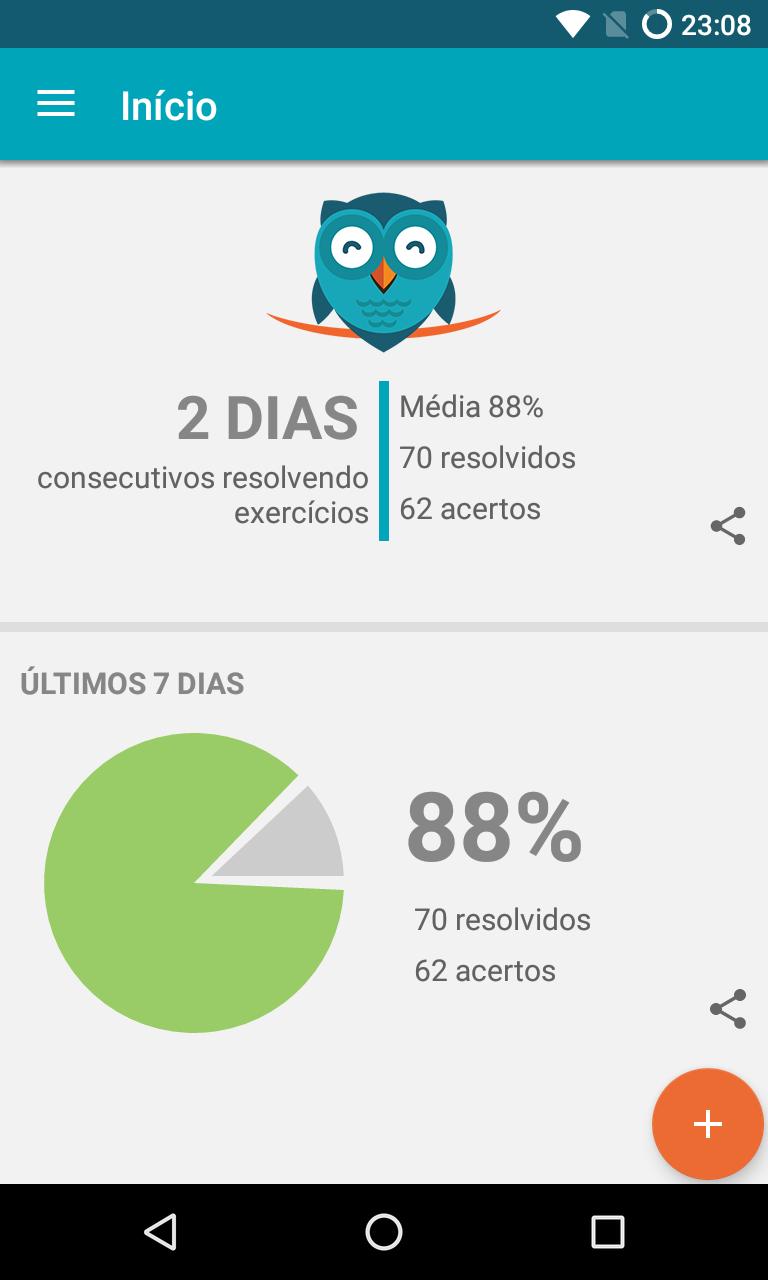Open the navigation drawer menu
Viewport: 768px width, 1280px height.
(56, 104)
